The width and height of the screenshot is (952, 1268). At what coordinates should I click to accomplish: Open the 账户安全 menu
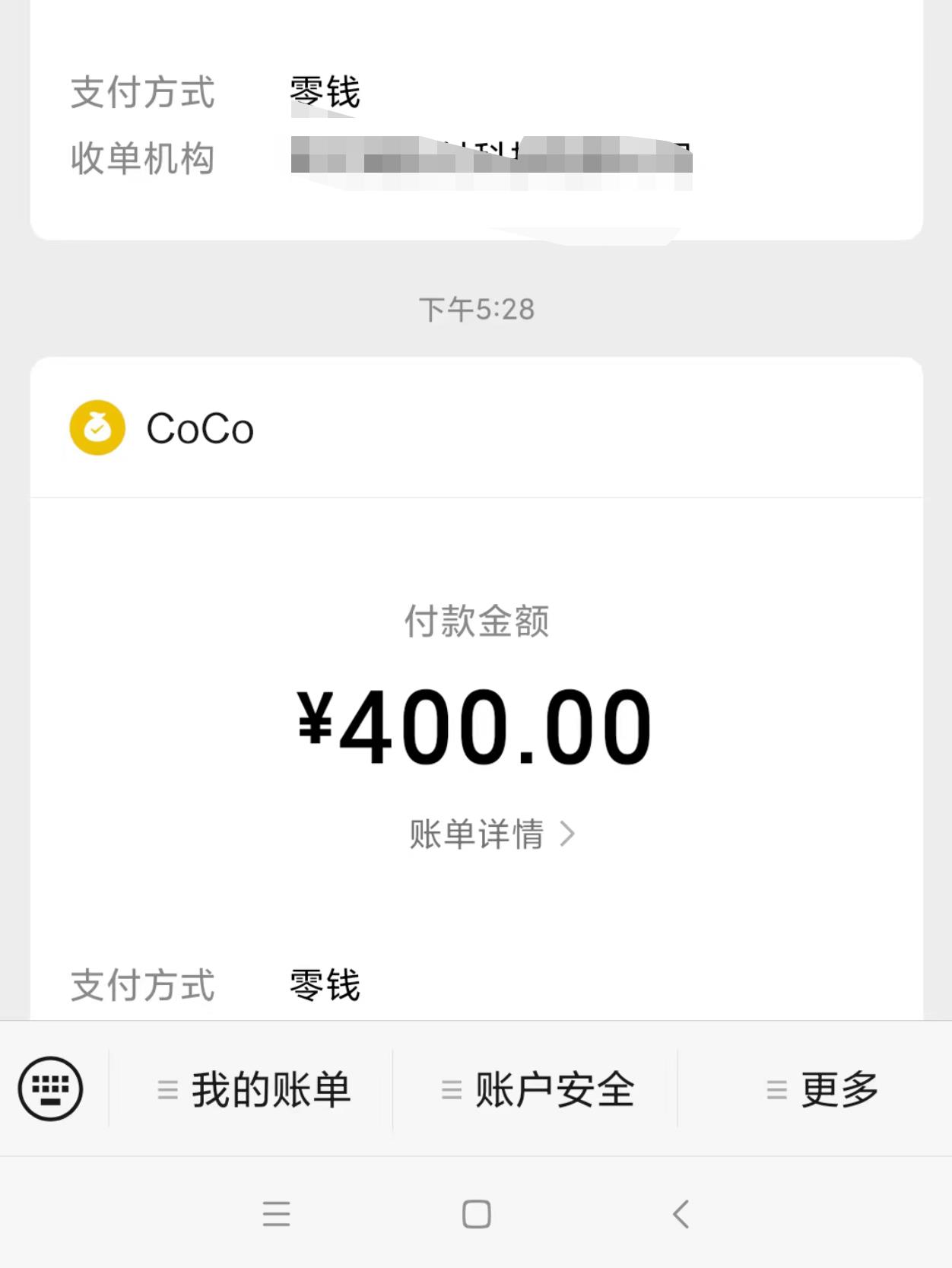(537, 1089)
